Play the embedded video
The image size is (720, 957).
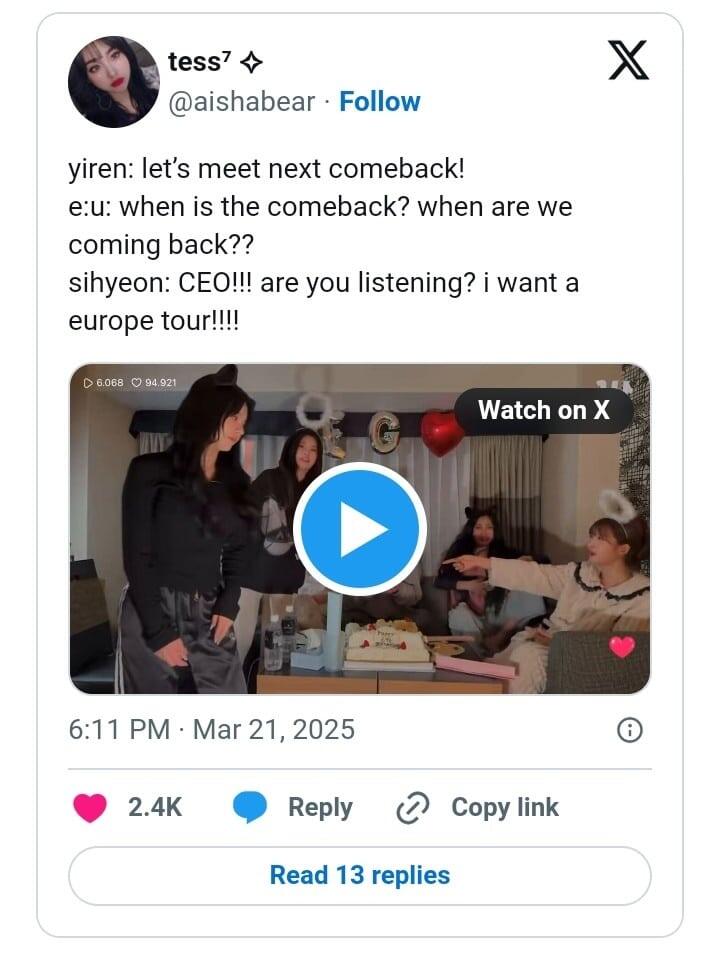pos(359,529)
